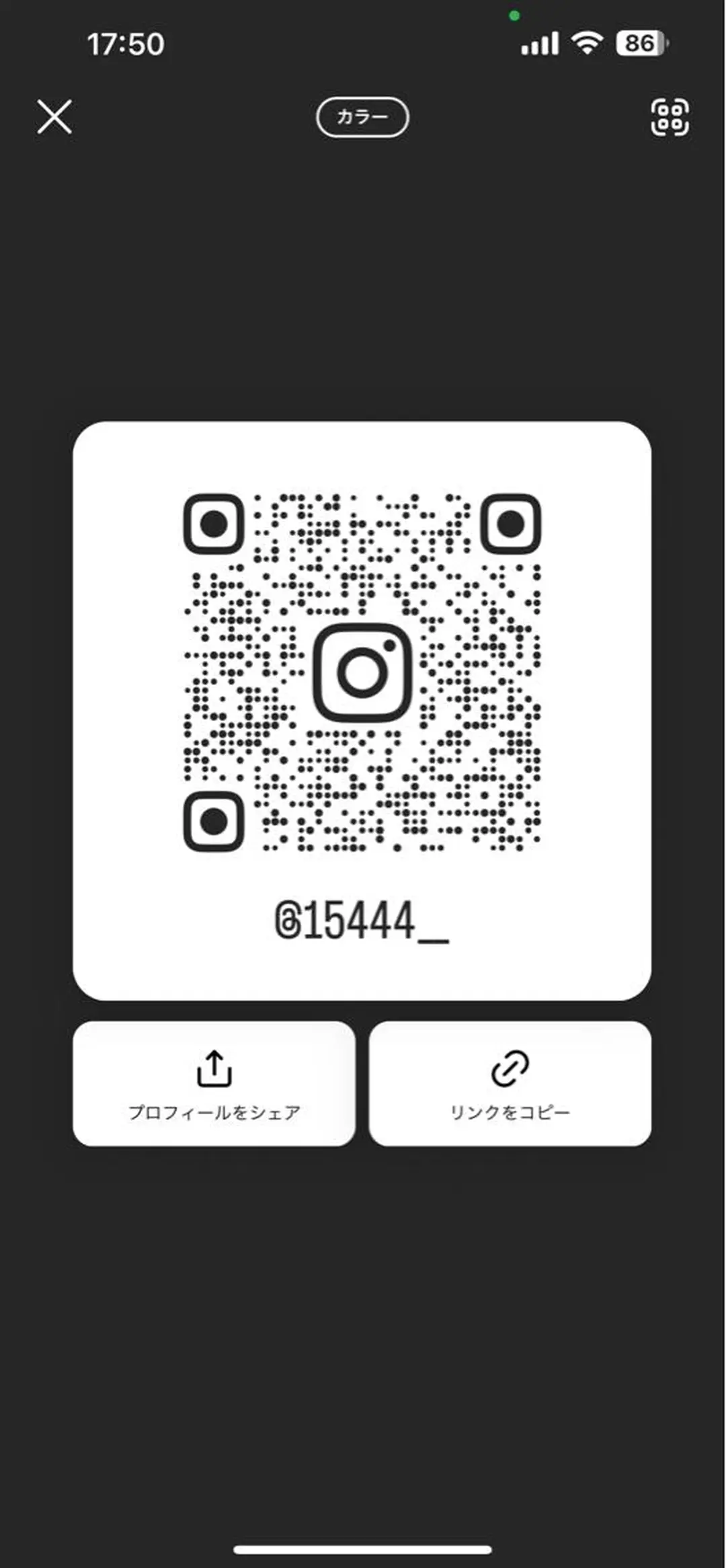
Task: Open the QR code scanner icon
Action: 670,117
